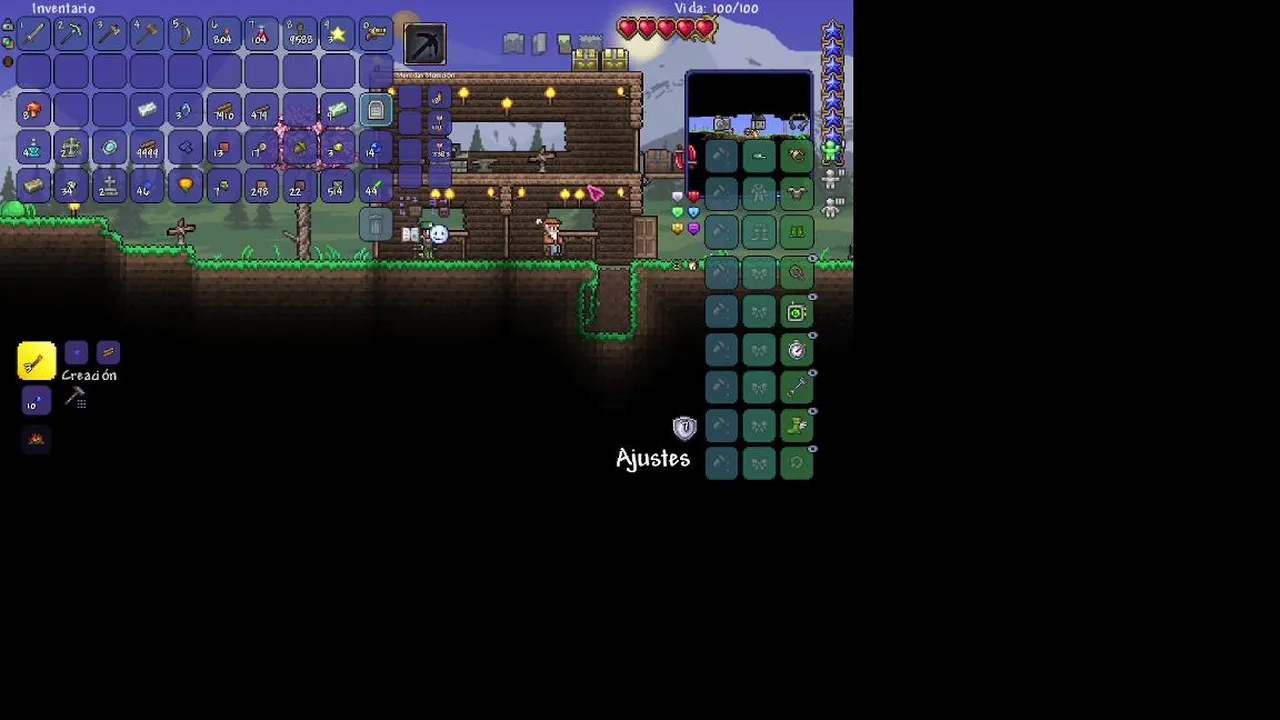Open the crafting grid hammer icon
This screenshot has height=720, width=1280.
click(x=76, y=399)
